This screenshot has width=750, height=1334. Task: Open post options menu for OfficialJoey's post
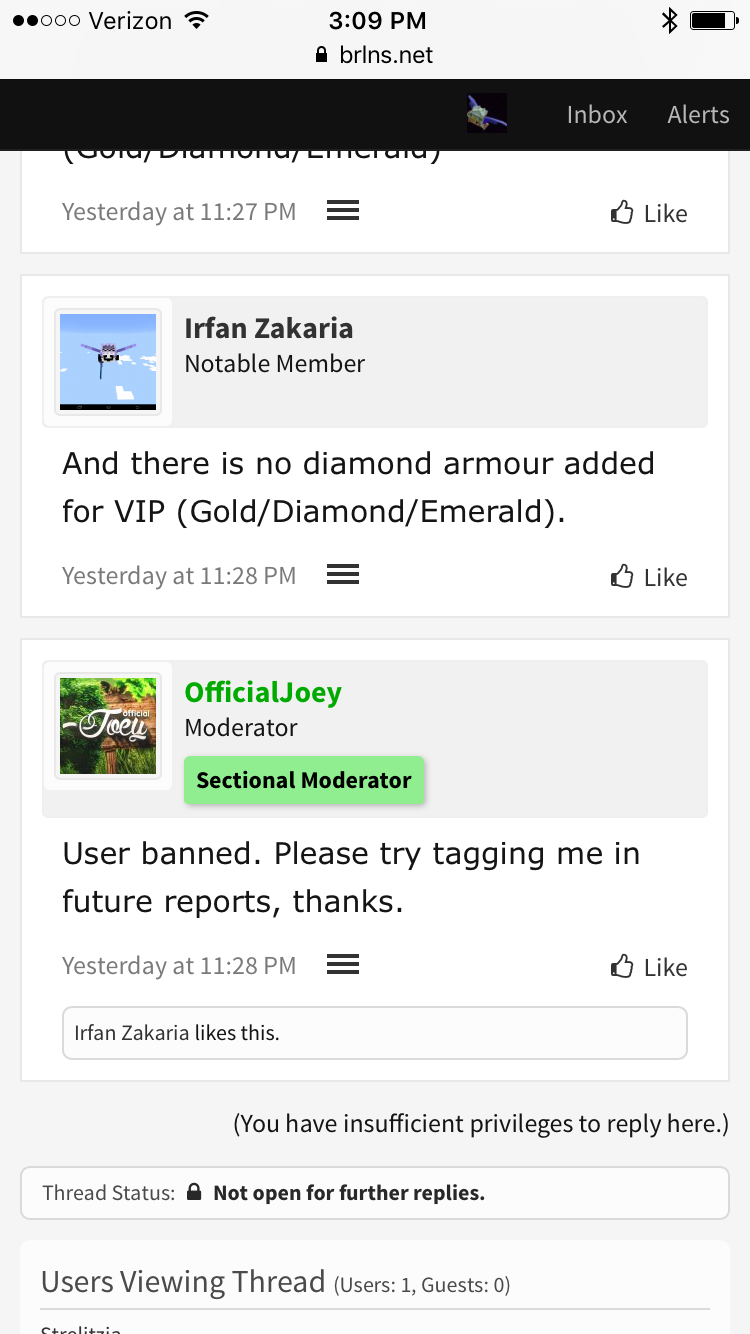343,965
